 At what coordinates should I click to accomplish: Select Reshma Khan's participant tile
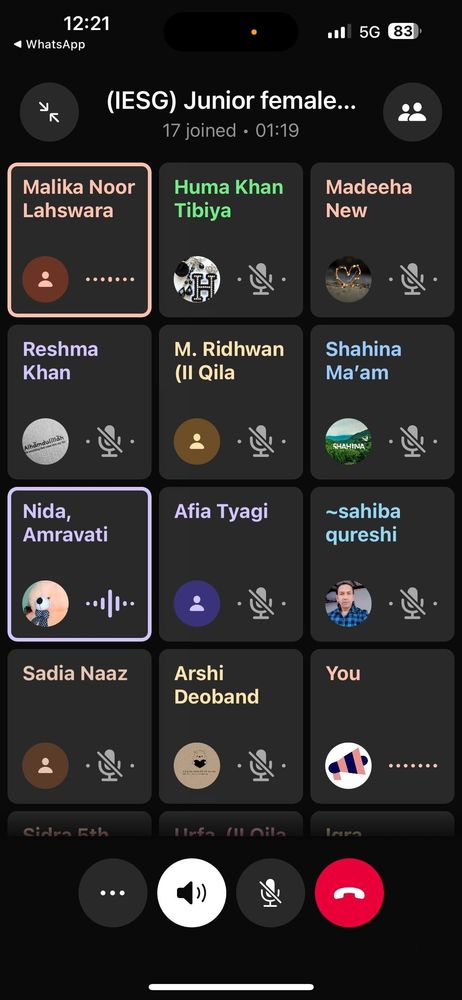(80, 402)
